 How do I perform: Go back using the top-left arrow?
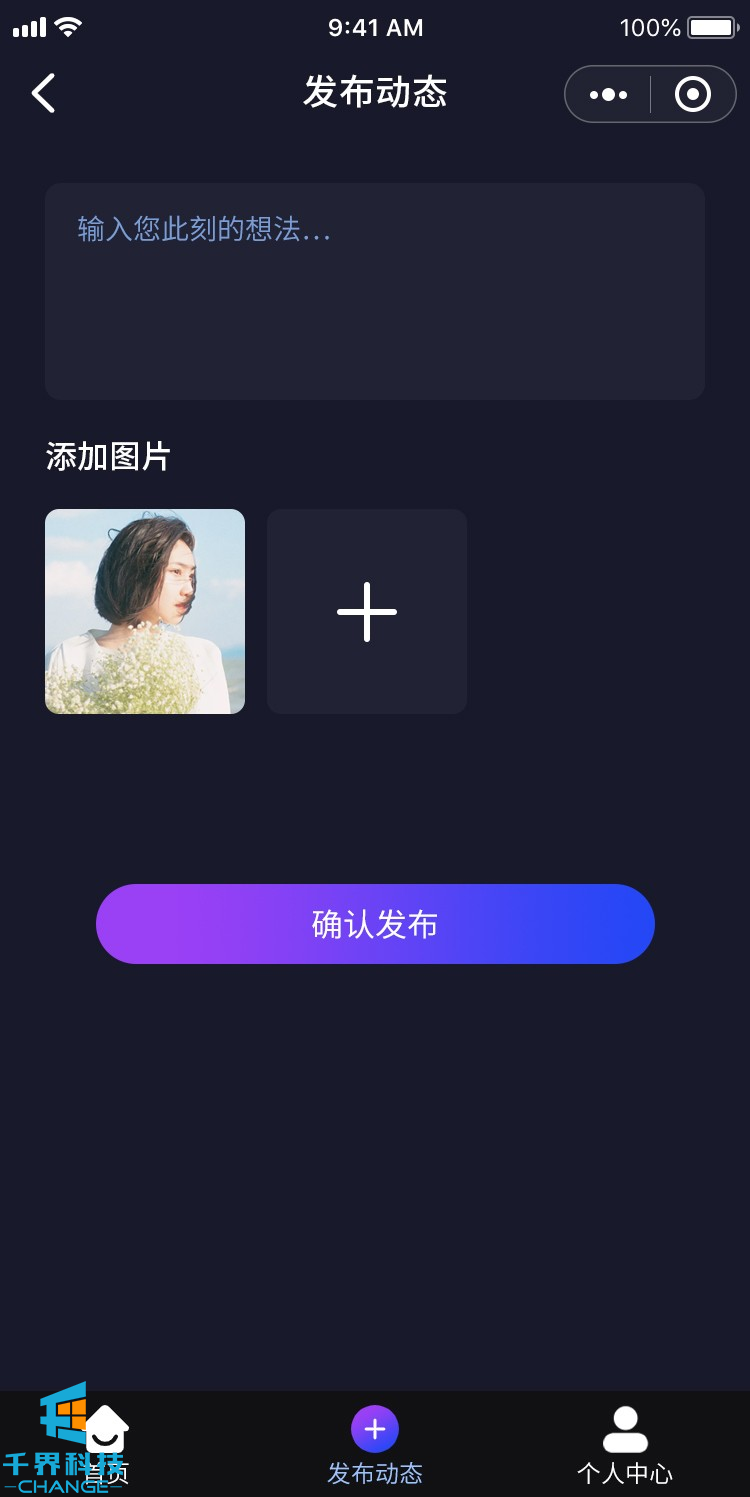coord(43,94)
